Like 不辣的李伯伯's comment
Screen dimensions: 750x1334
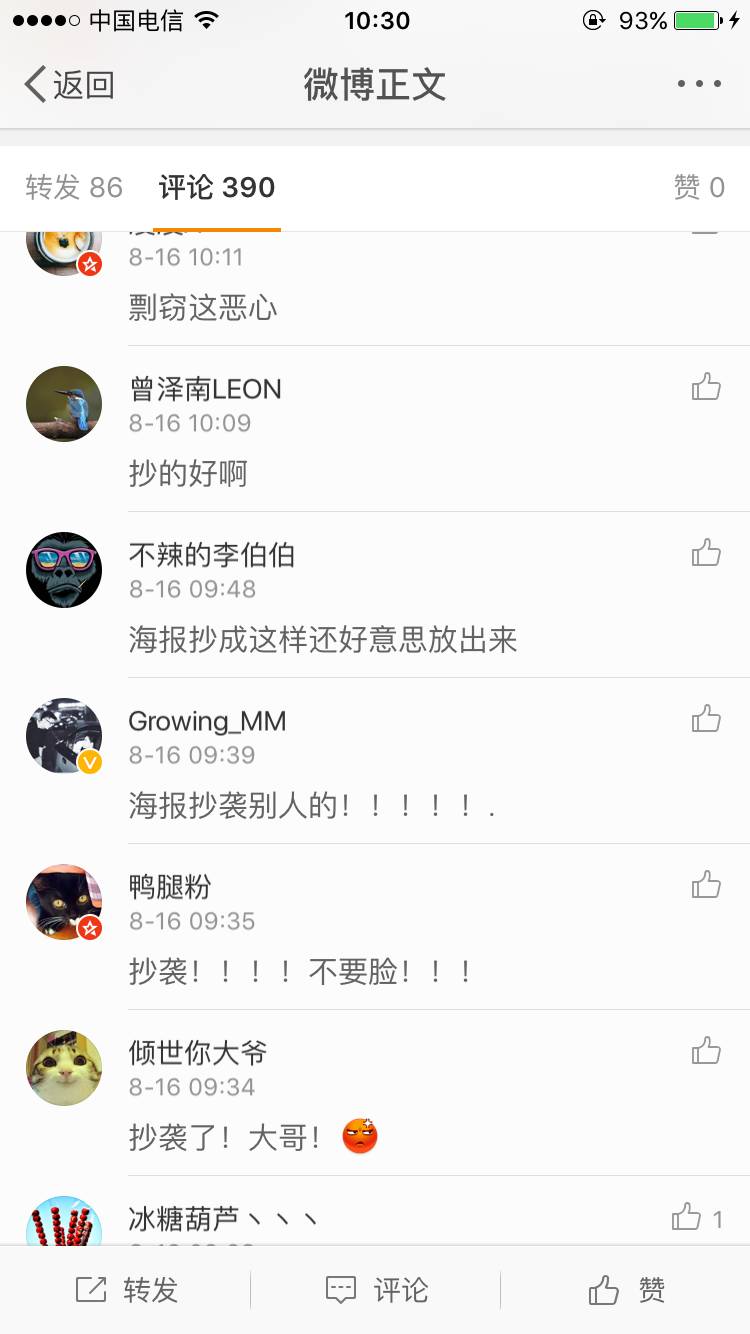coord(706,553)
